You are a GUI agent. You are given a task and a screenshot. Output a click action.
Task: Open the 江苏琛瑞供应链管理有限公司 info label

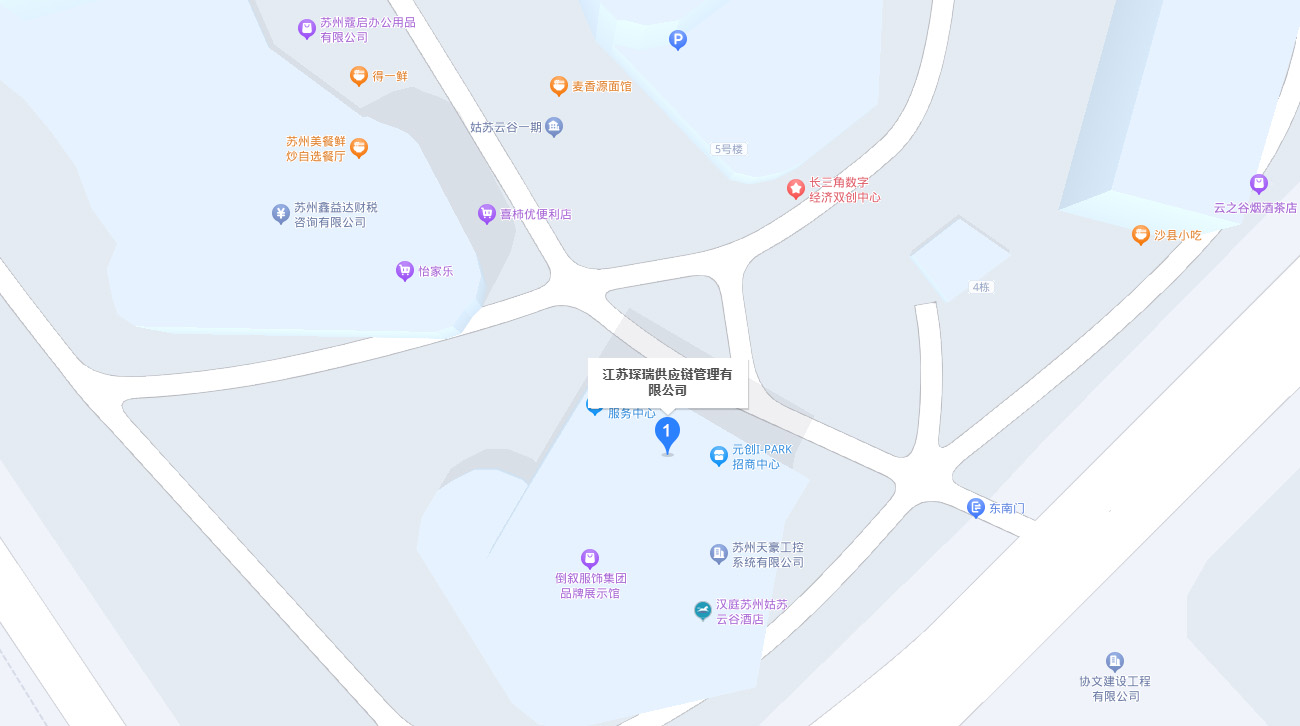coord(667,382)
